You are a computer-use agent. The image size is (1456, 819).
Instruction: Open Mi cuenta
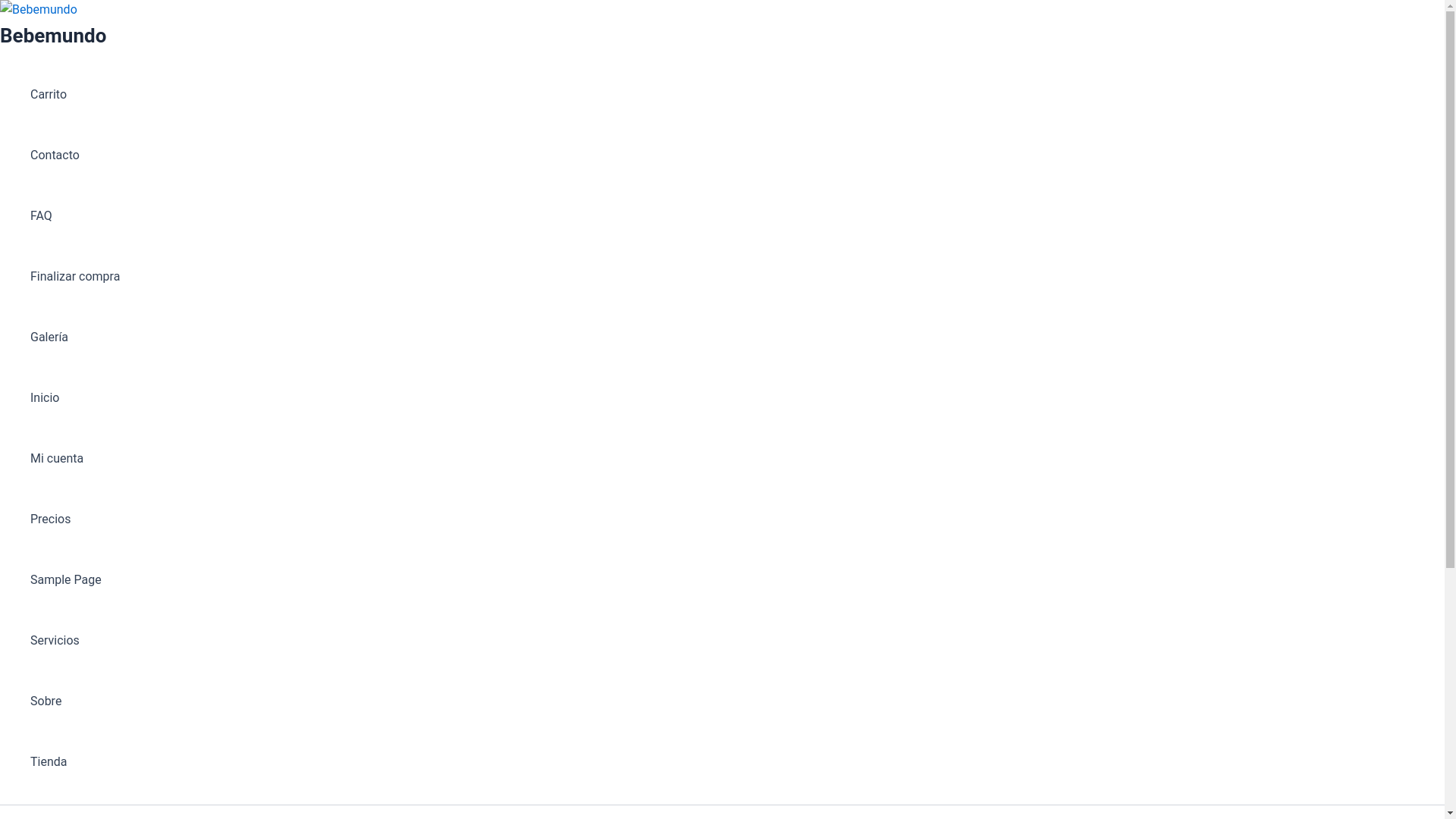[x=57, y=459]
